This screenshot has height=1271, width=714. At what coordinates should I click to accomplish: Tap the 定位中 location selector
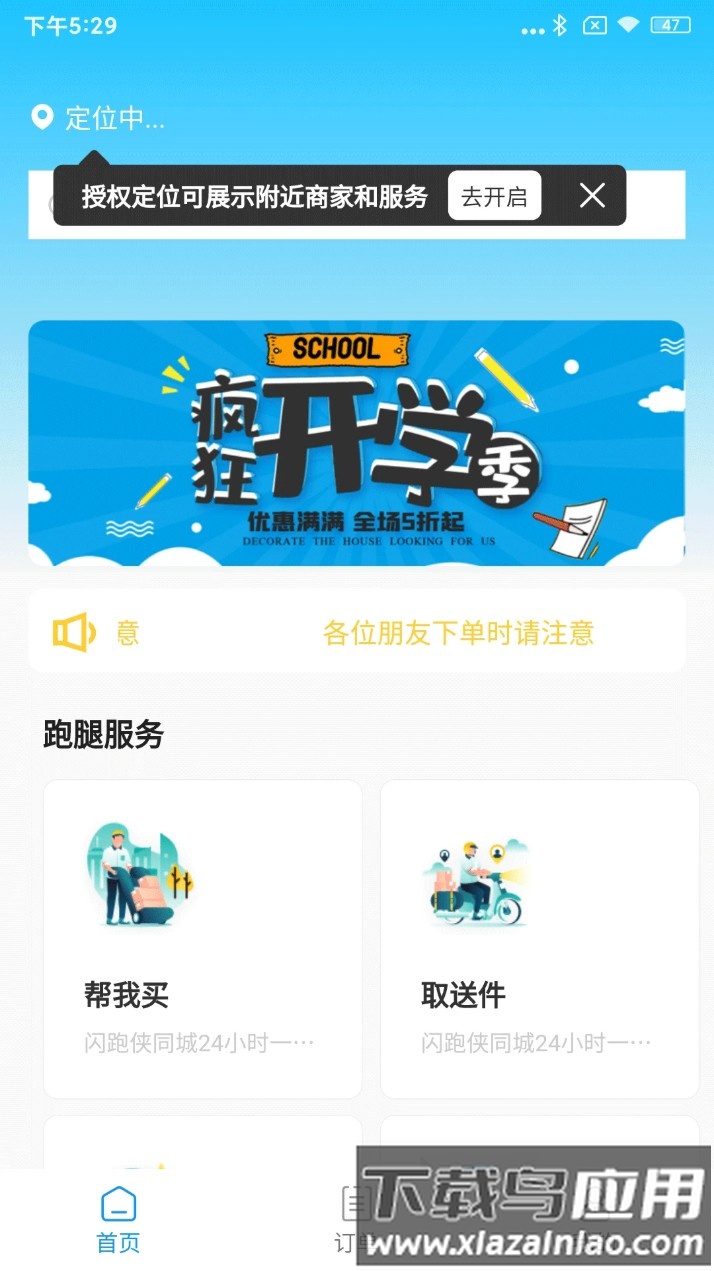point(98,118)
